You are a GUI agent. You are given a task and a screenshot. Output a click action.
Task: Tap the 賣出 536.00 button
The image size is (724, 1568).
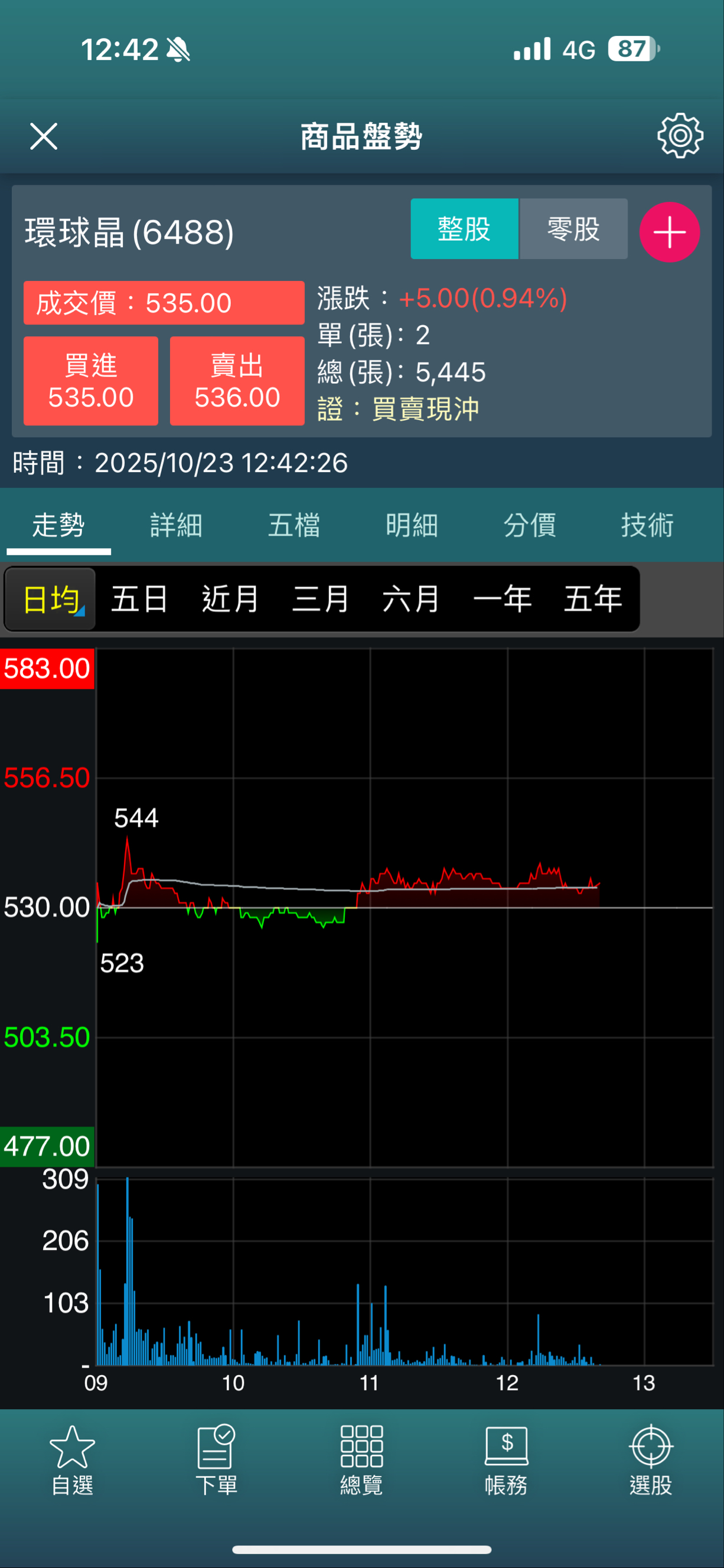click(237, 381)
